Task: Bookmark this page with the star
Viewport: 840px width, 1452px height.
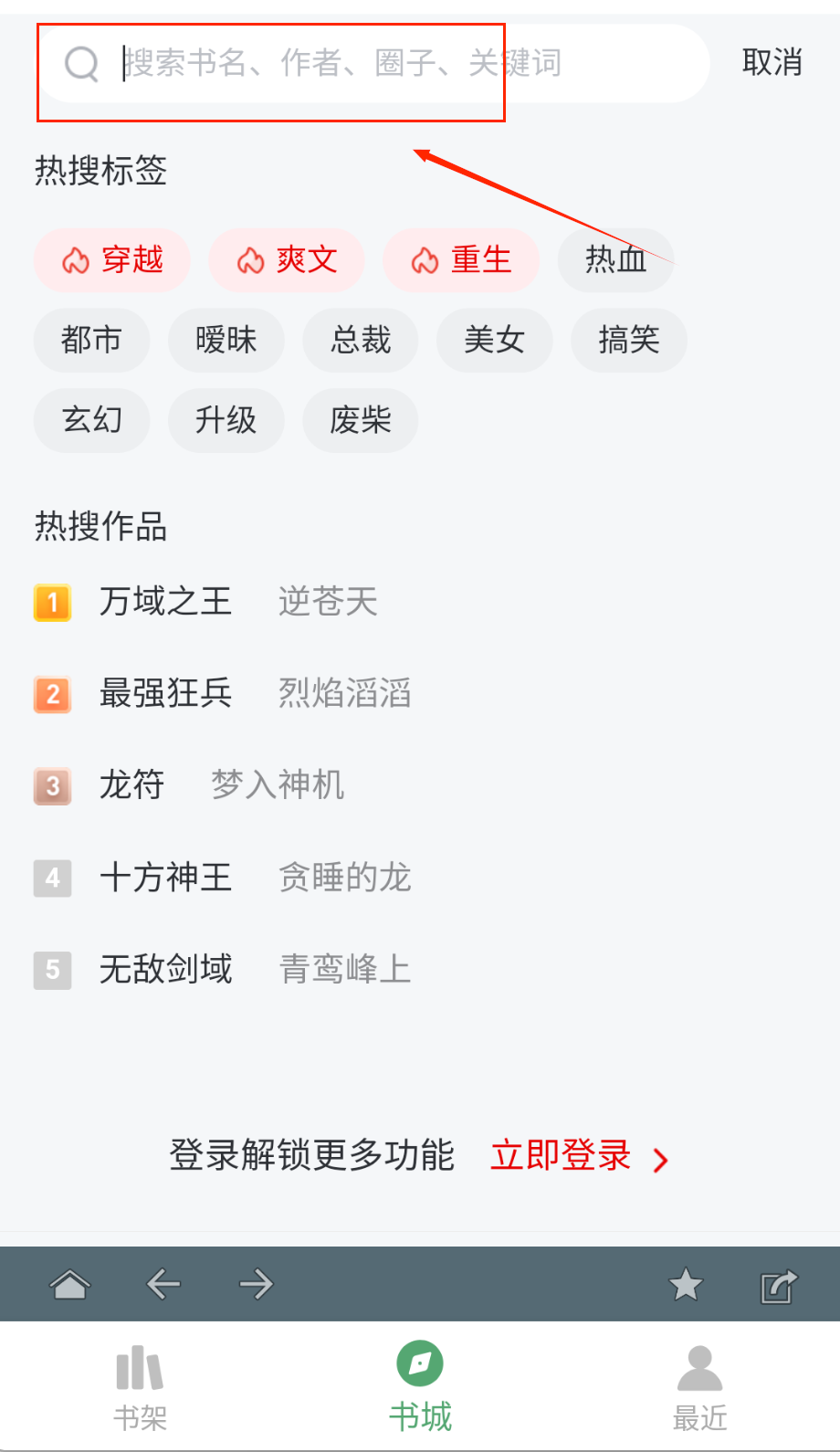Action: (x=686, y=1284)
